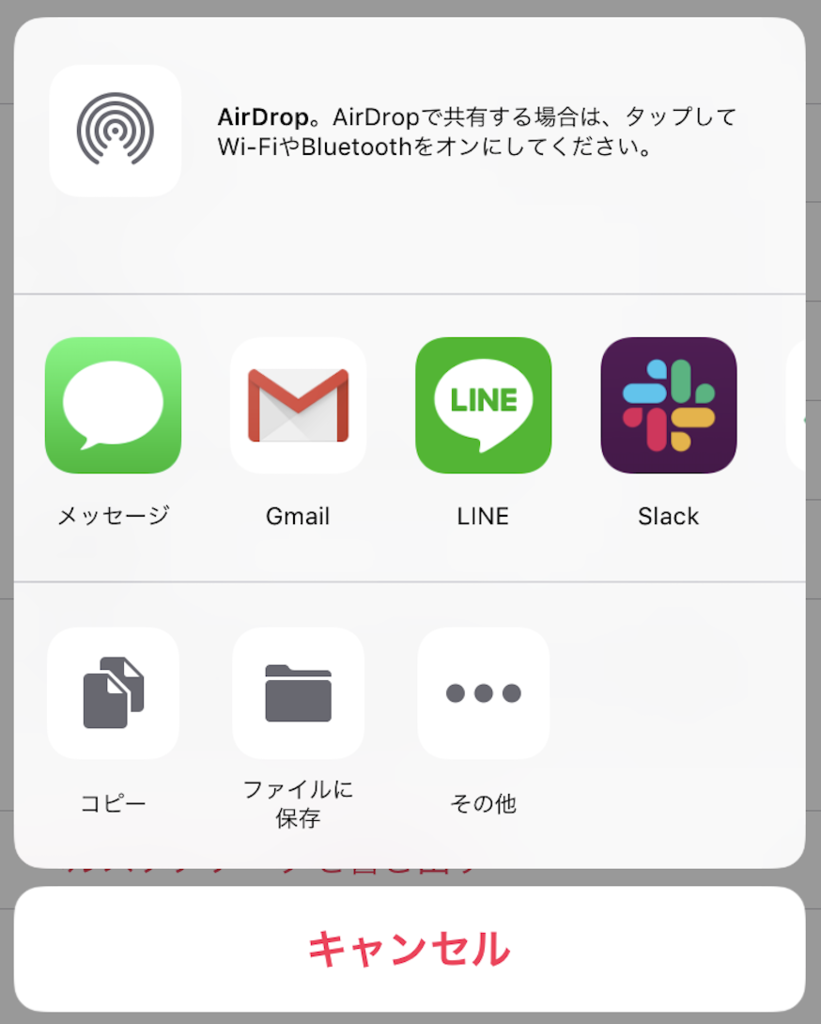This screenshot has height=1024, width=821.
Task: Select the Slack app icon
Action: 668,404
